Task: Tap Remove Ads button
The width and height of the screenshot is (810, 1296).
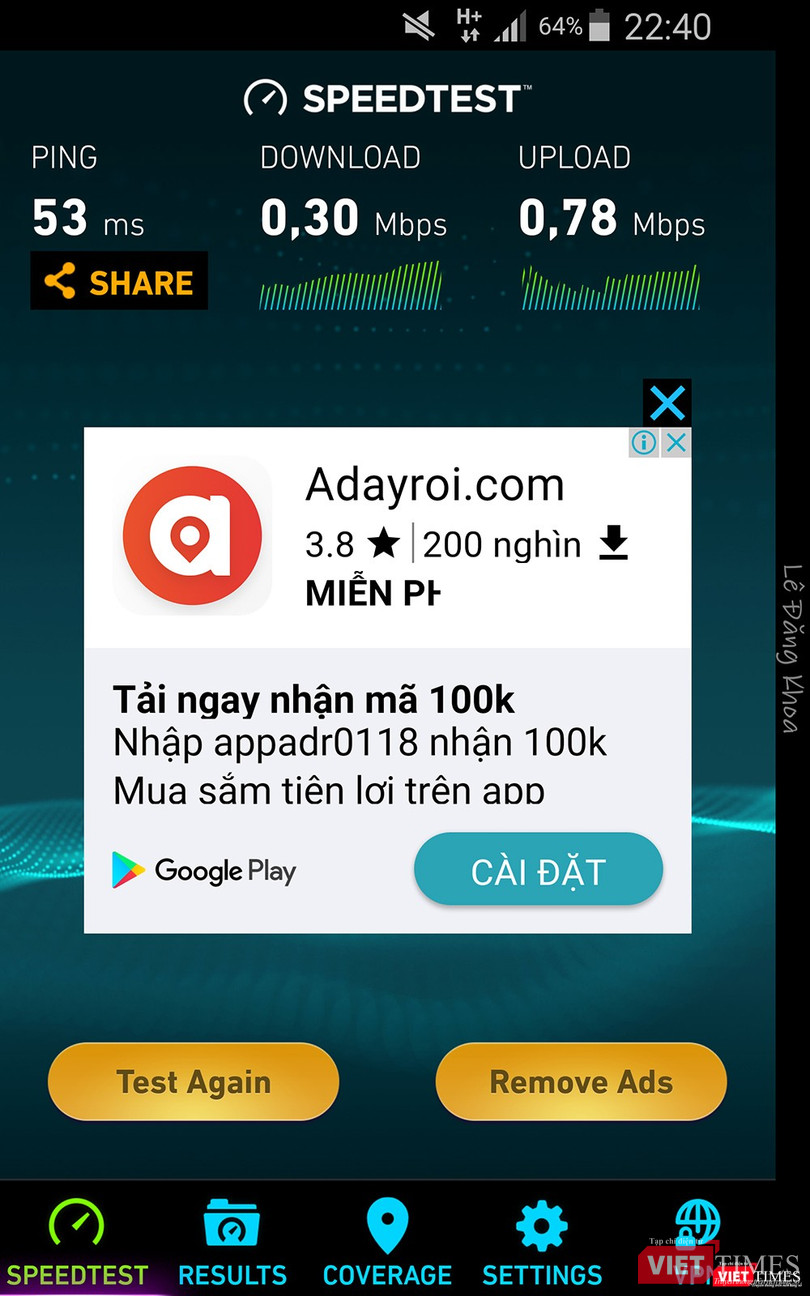Action: coord(580,1082)
